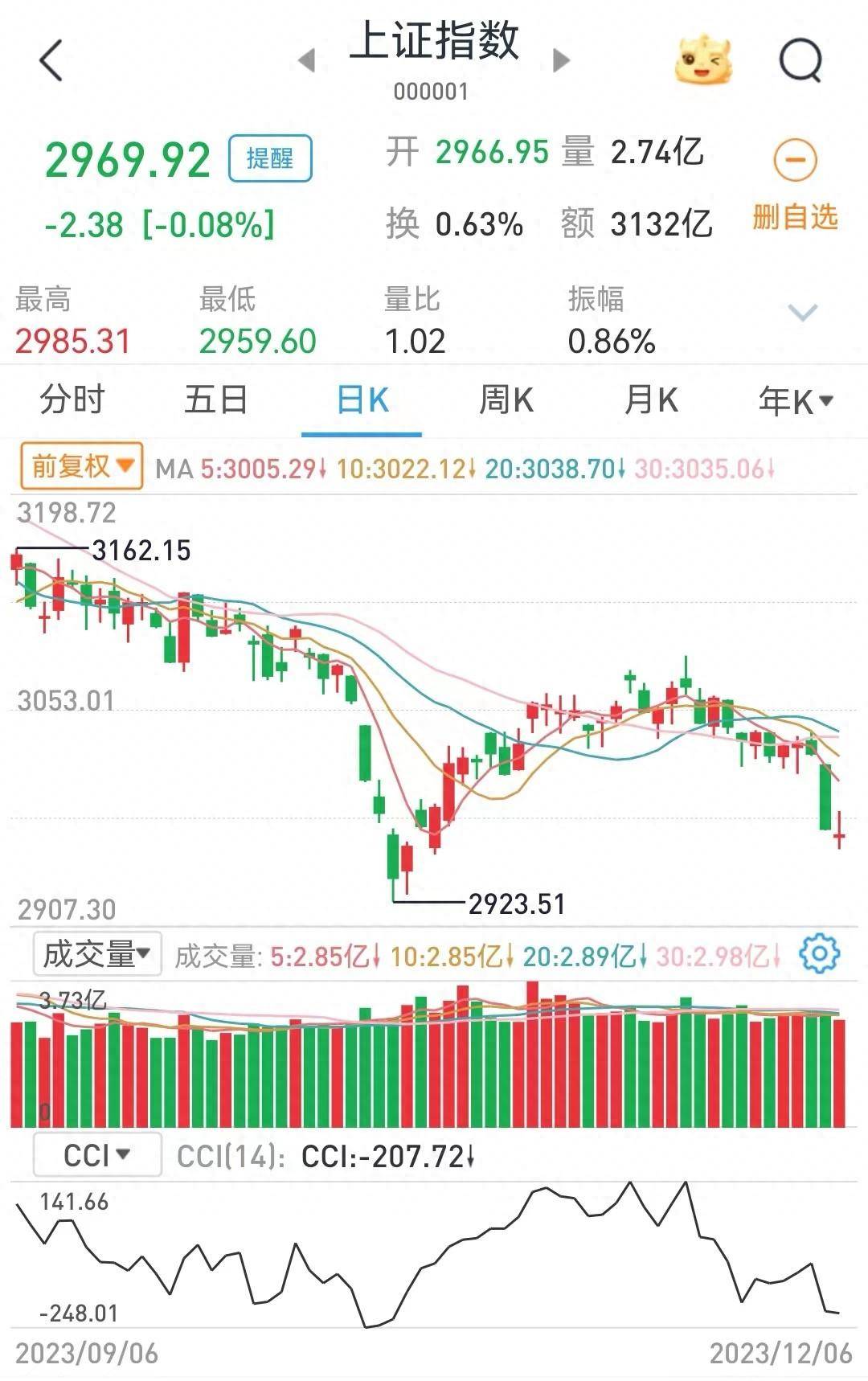Switch to the next index with right arrow
Screen dimensions: 868x1381
[562, 60]
